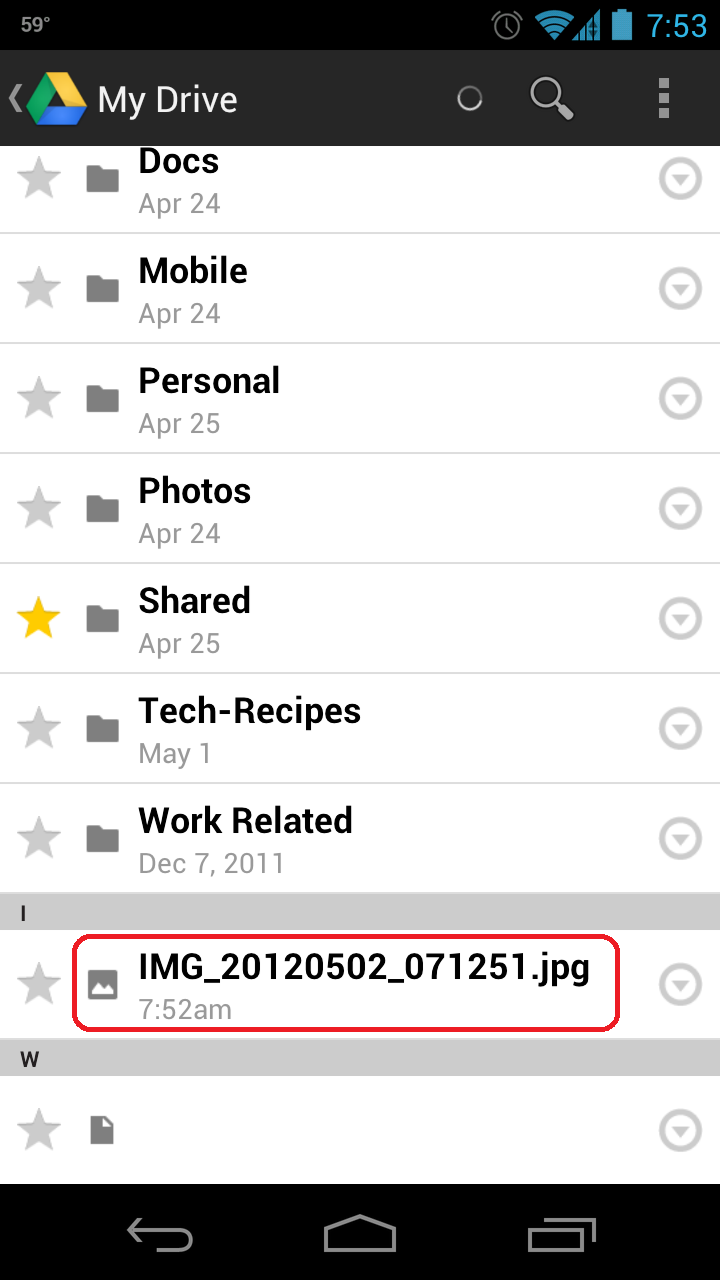Open the Tech-Recipes folder
This screenshot has height=1280, width=720.
pyautogui.click(x=360, y=729)
